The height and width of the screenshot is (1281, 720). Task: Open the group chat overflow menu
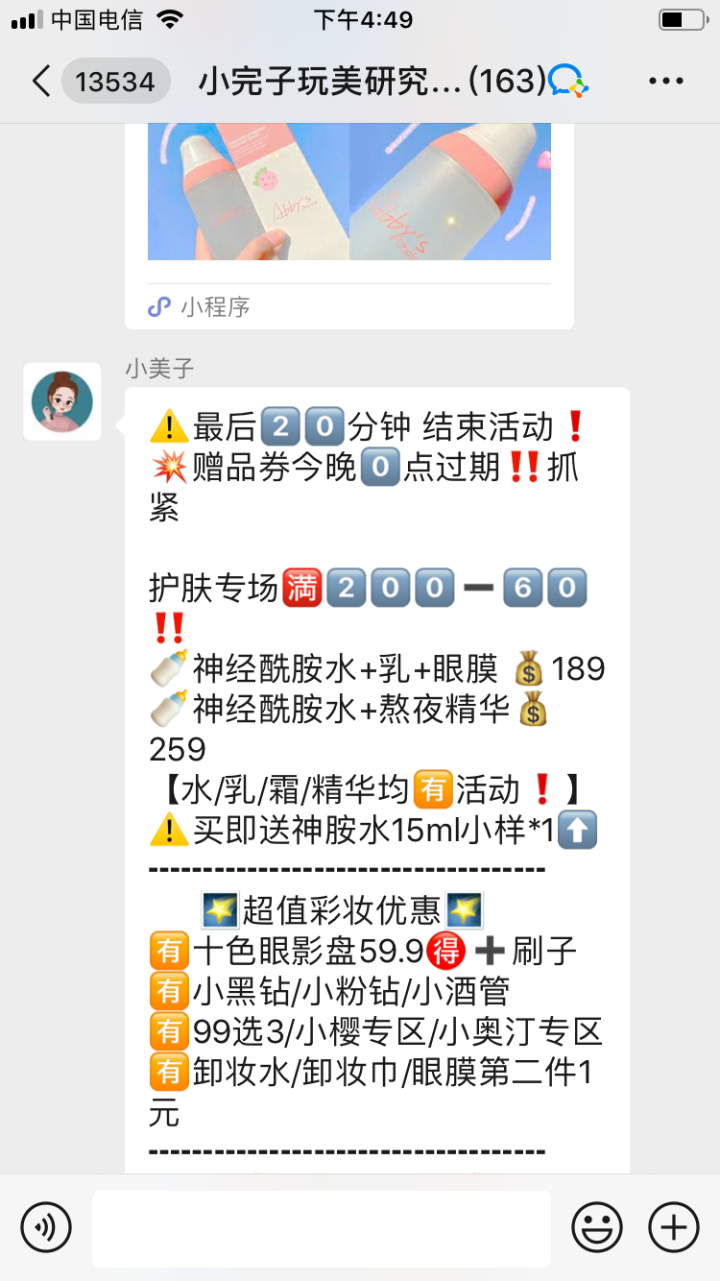[x=666, y=81]
